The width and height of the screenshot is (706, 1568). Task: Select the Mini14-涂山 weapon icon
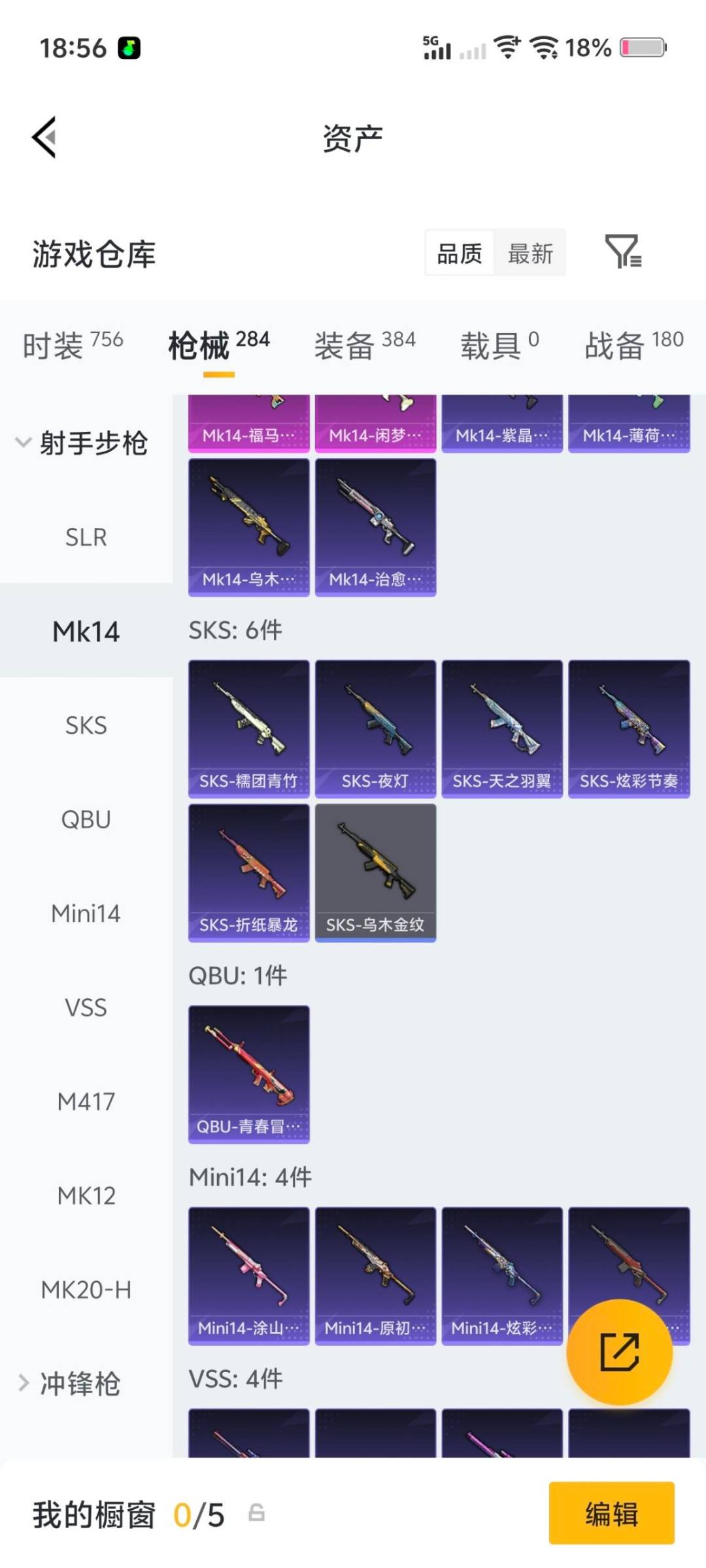pos(248,1274)
